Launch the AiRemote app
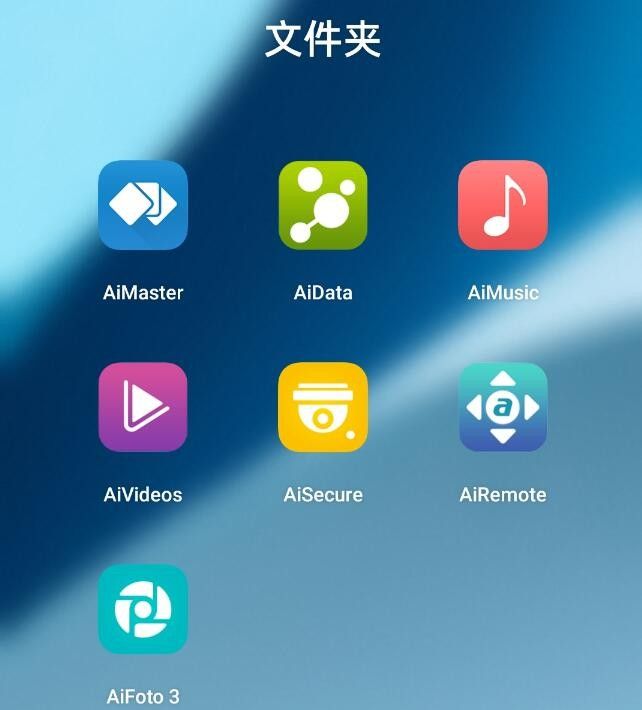The height and width of the screenshot is (710, 642). pyautogui.click(x=503, y=407)
